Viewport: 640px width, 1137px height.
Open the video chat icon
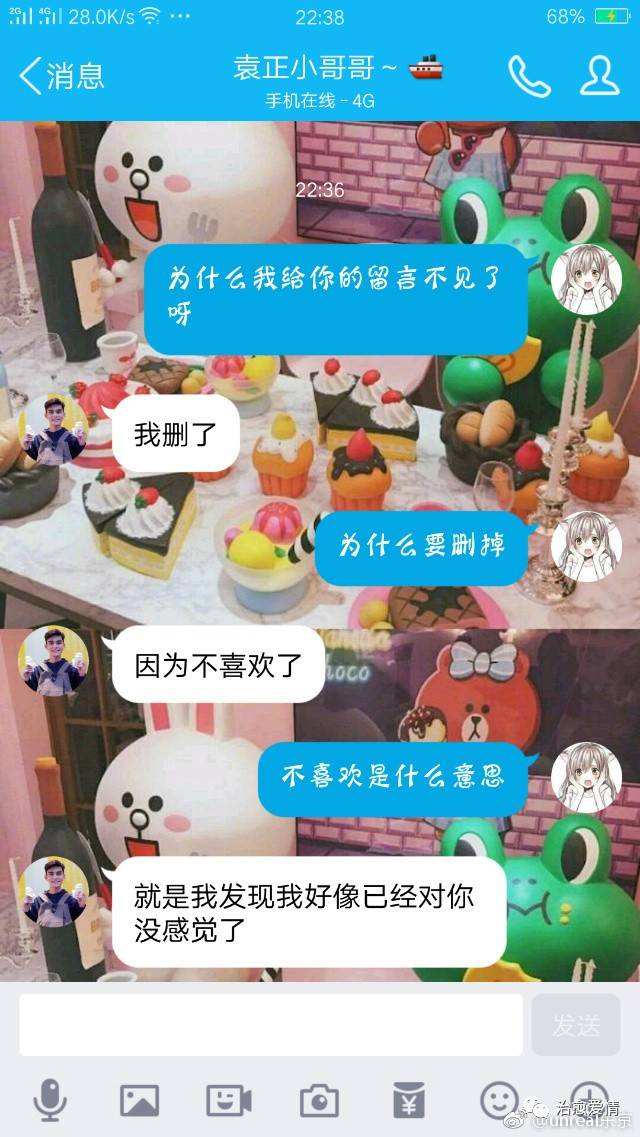pyautogui.click(x=229, y=1101)
